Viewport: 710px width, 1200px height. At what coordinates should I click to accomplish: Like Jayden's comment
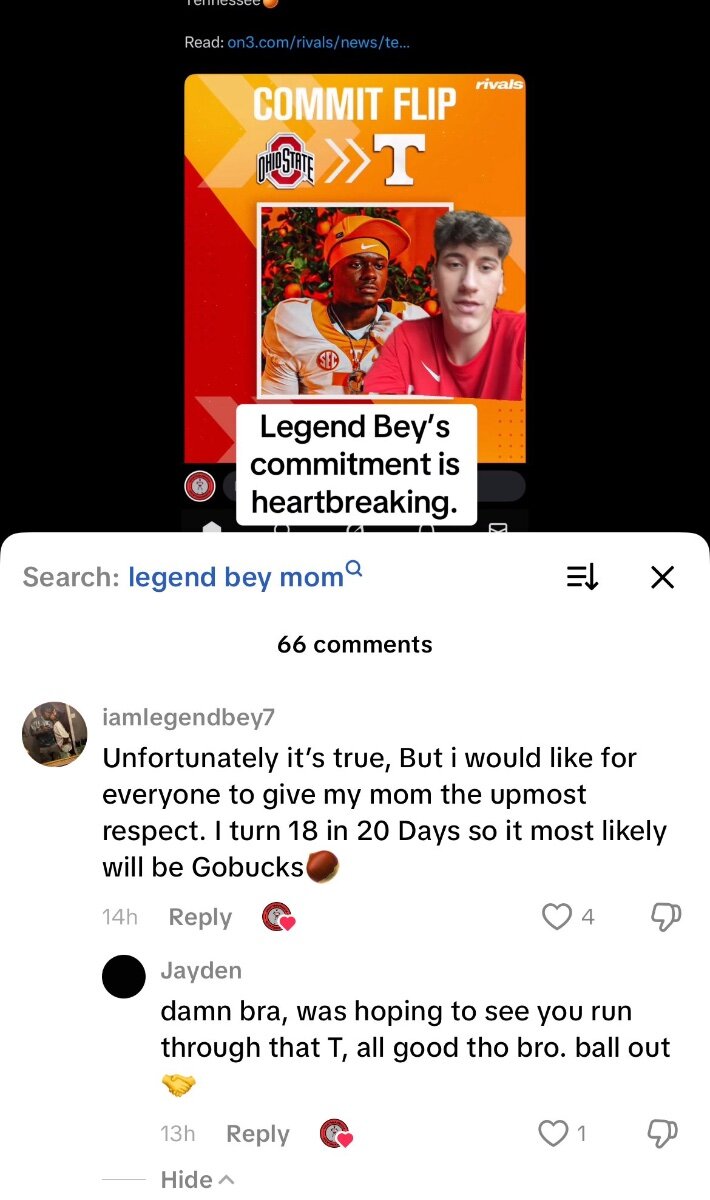pos(553,1133)
